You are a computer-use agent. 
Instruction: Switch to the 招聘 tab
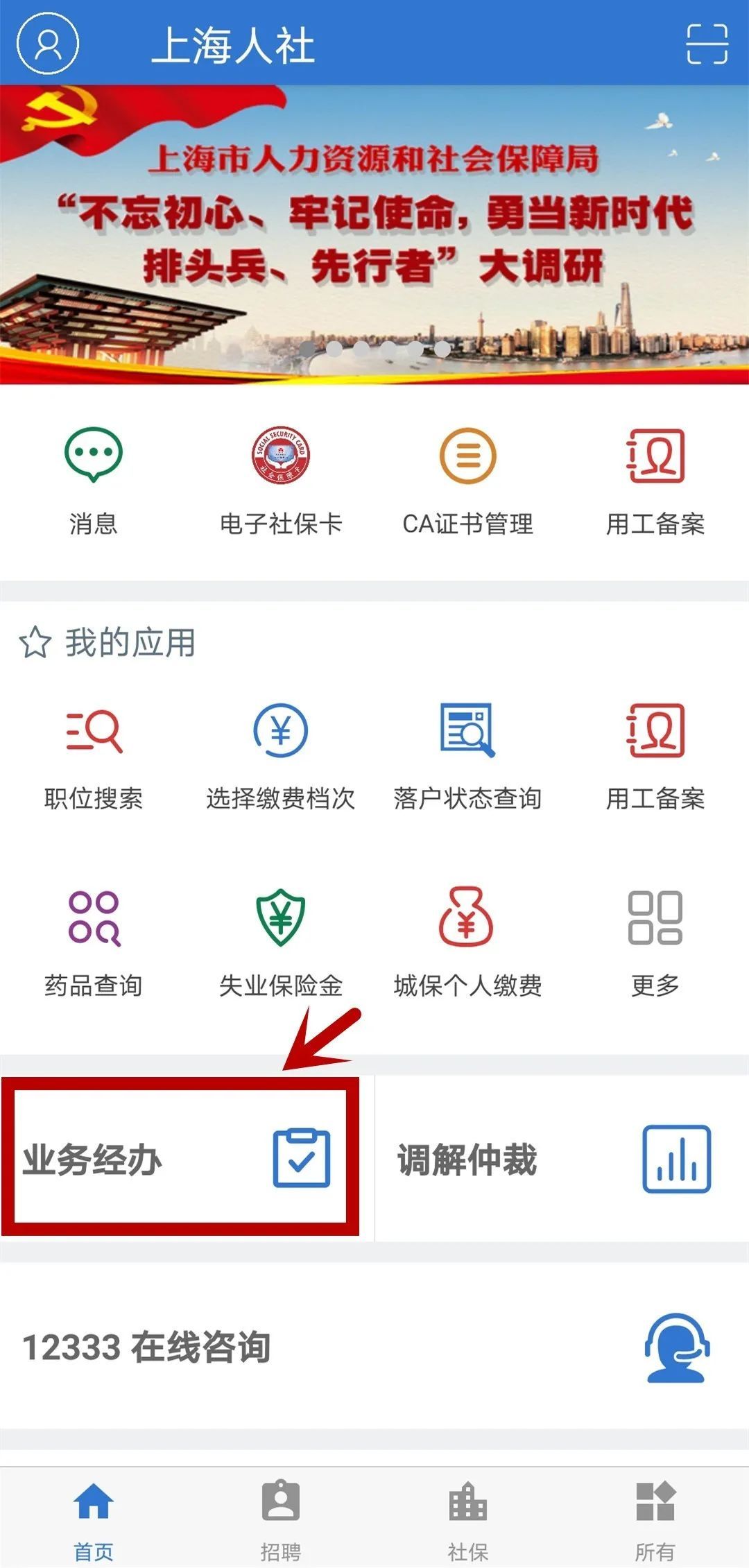pyautogui.click(x=281, y=1520)
